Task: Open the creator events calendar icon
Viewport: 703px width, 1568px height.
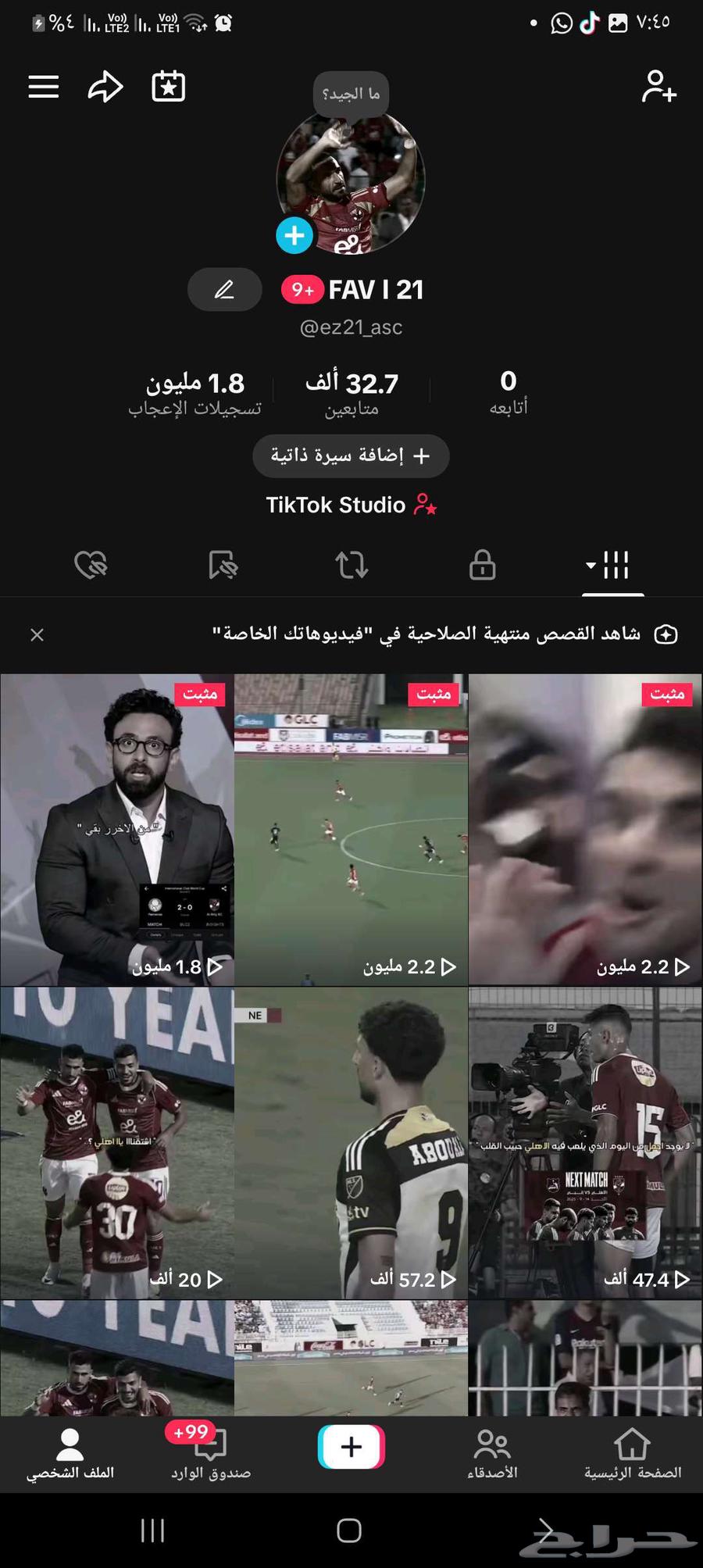Action: coord(167,86)
